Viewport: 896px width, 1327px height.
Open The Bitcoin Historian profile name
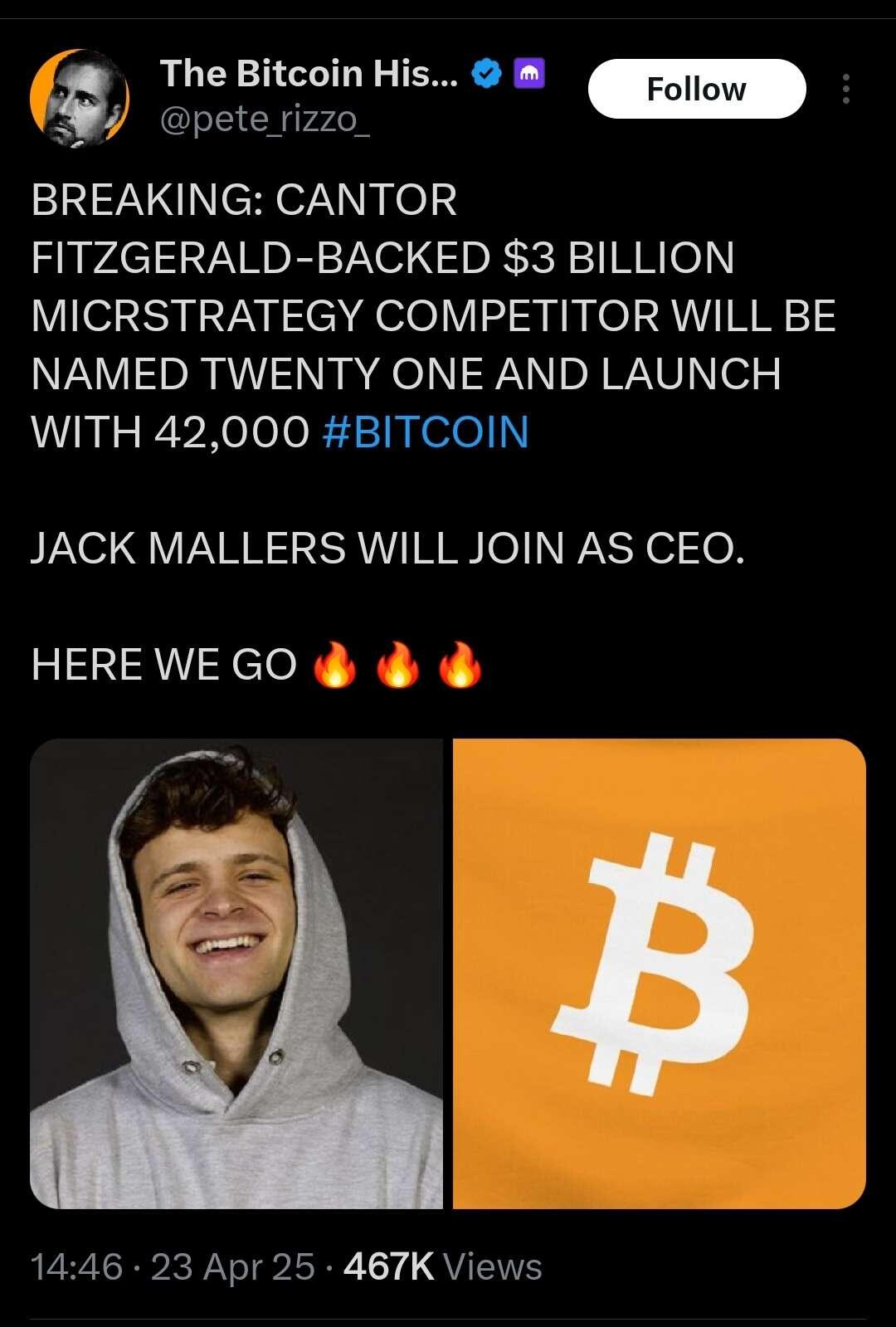click(x=308, y=74)
